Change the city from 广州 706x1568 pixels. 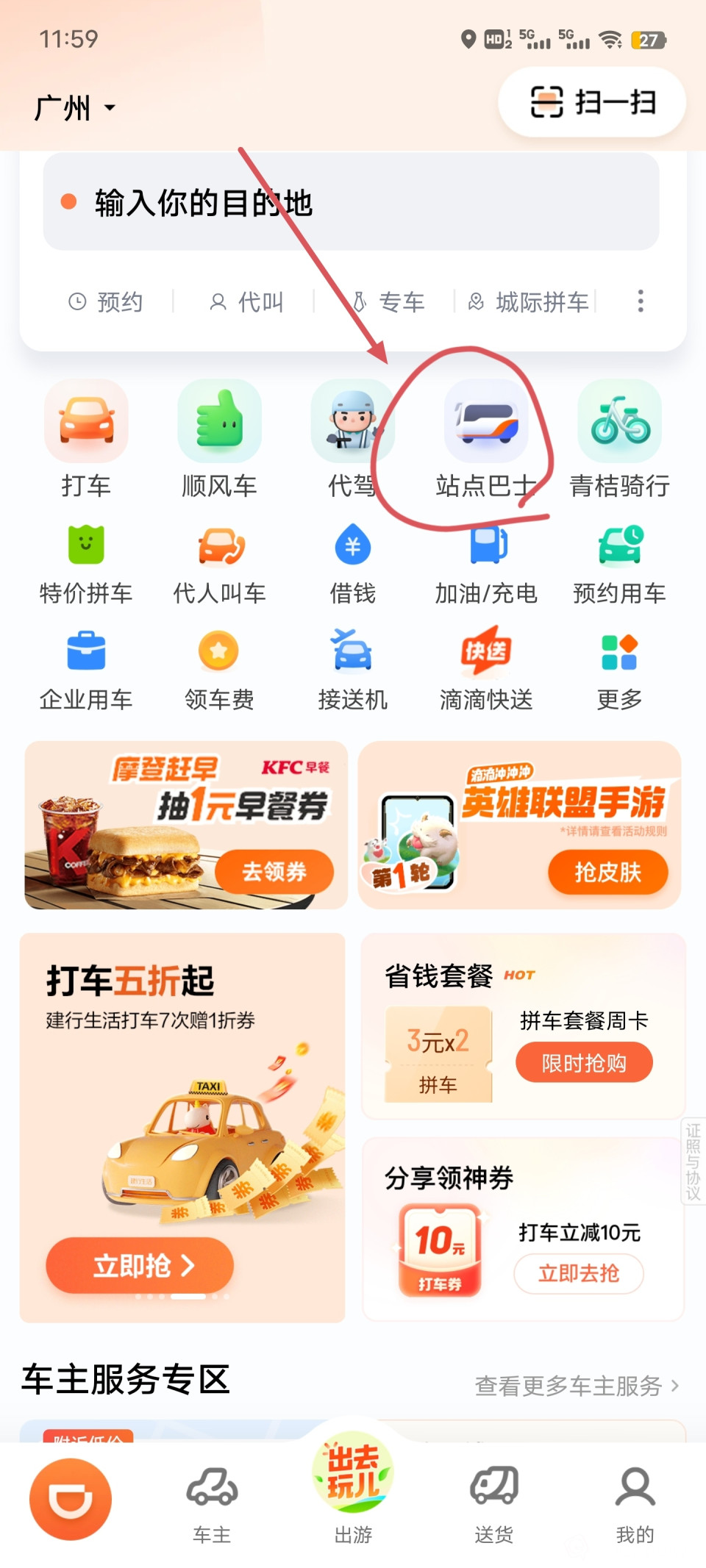click(x=74, y=108)
